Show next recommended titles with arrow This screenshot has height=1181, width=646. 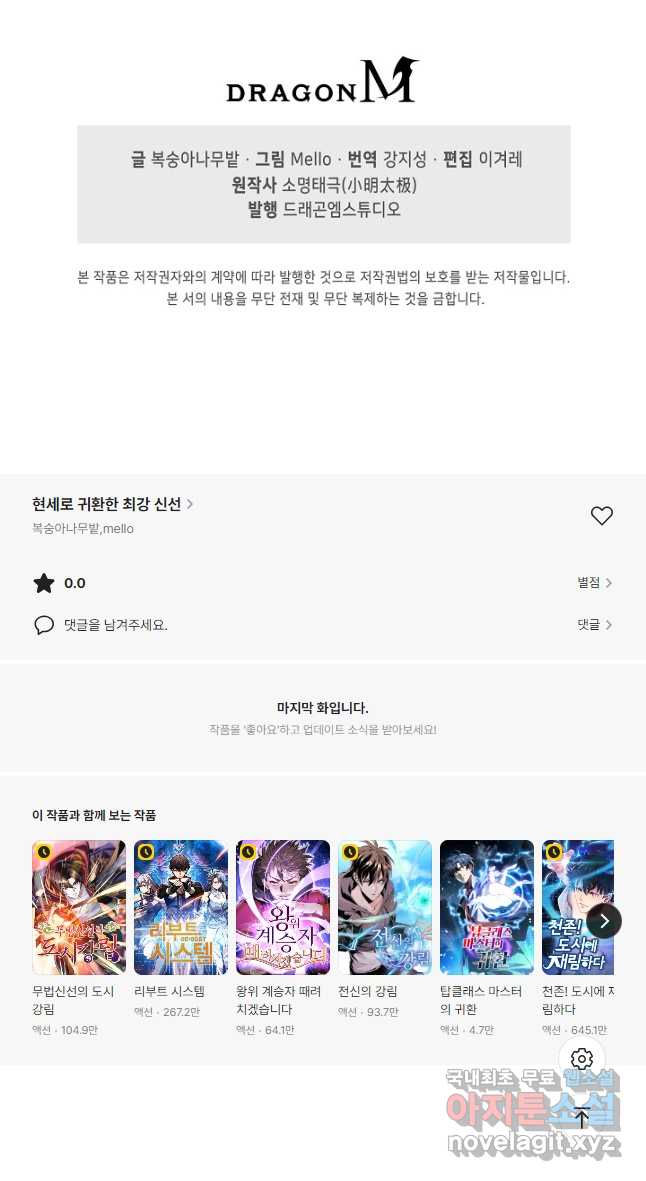(x=604, y=920)
